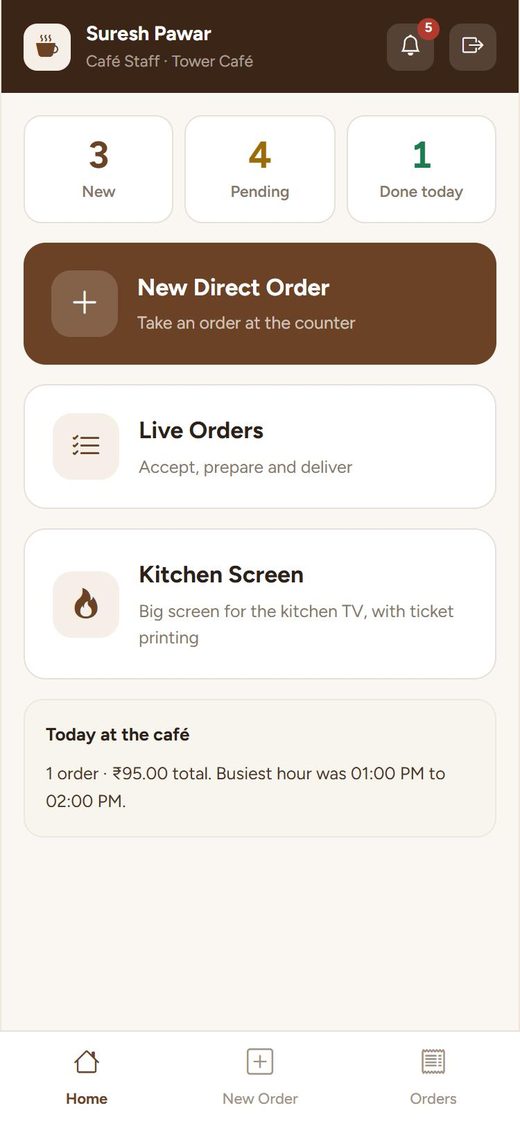520x1126 pixels.
Task: Switch to the New Order tab
Action: 260,1077
